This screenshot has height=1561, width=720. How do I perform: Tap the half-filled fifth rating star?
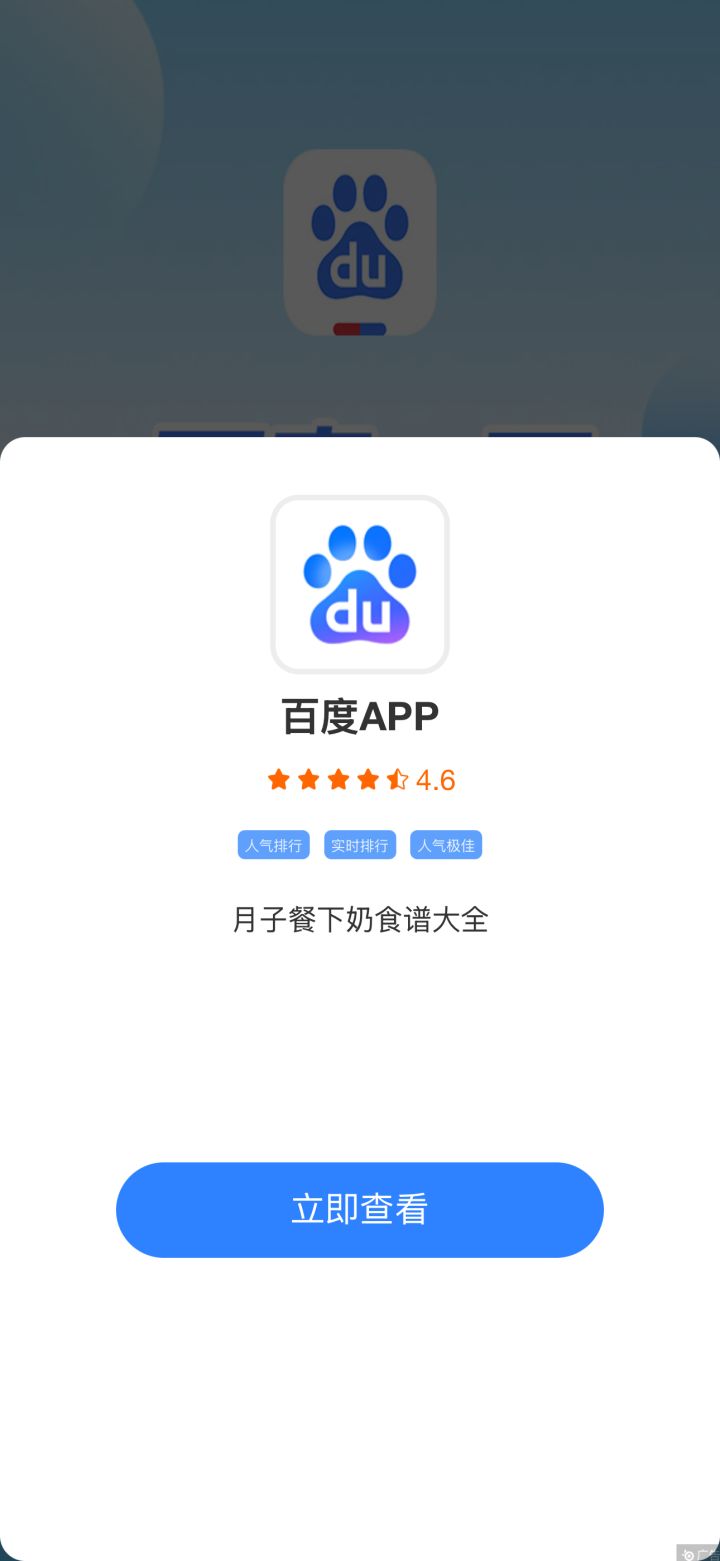[x=400, y=779]
